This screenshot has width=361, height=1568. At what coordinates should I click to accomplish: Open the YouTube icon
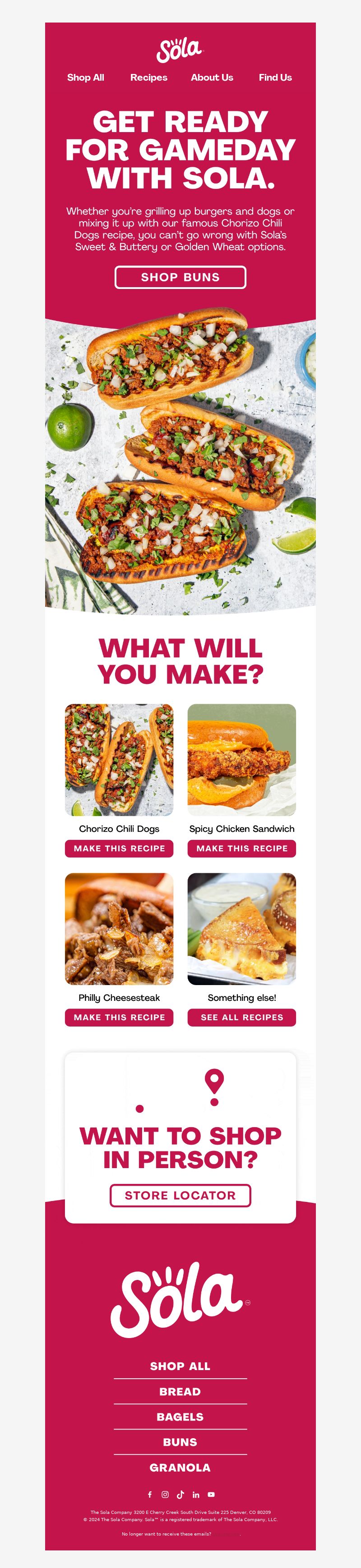[x=211, y=1495]
